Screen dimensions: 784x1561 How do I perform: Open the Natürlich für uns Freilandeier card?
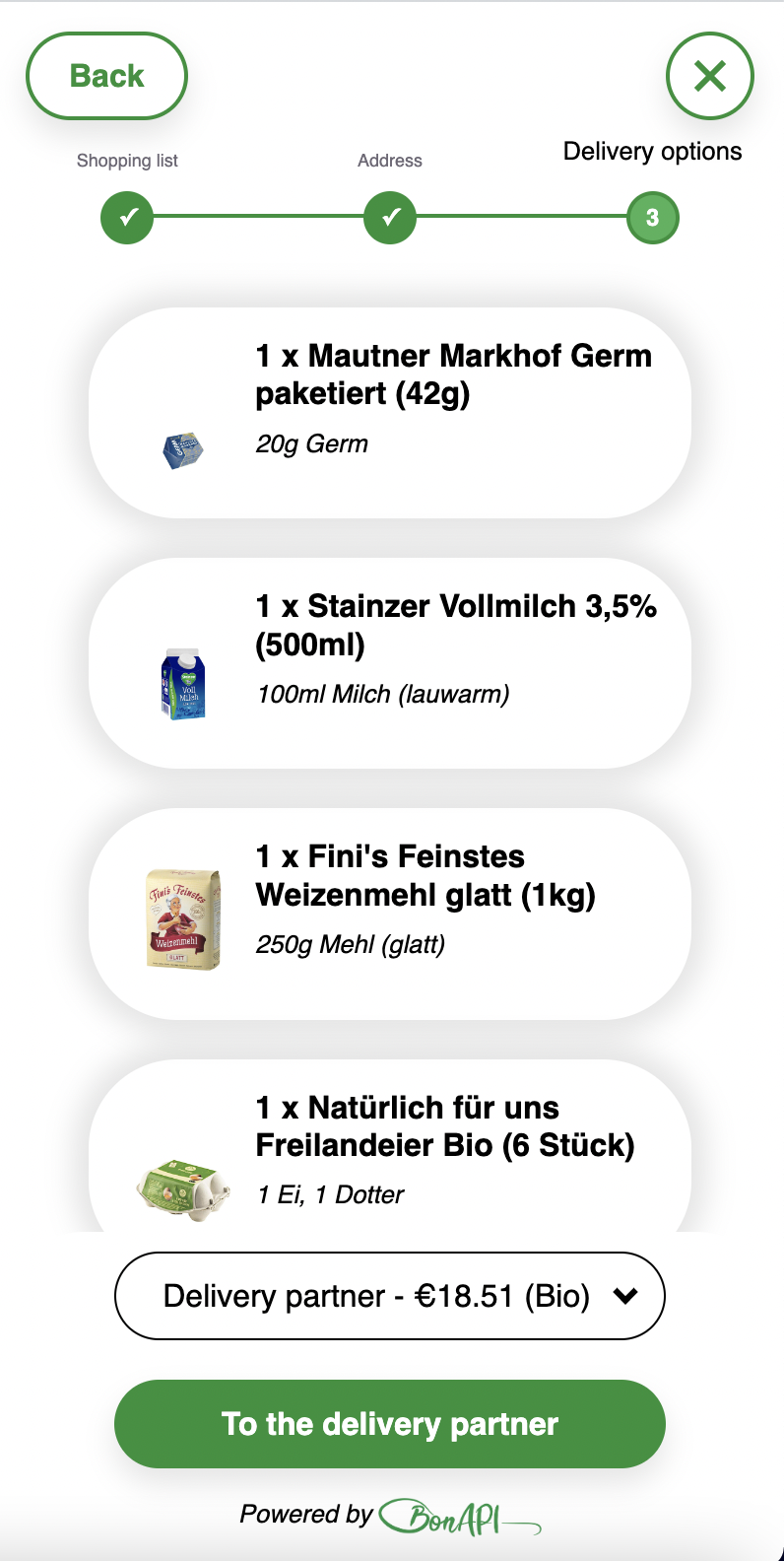(390, 1146)
